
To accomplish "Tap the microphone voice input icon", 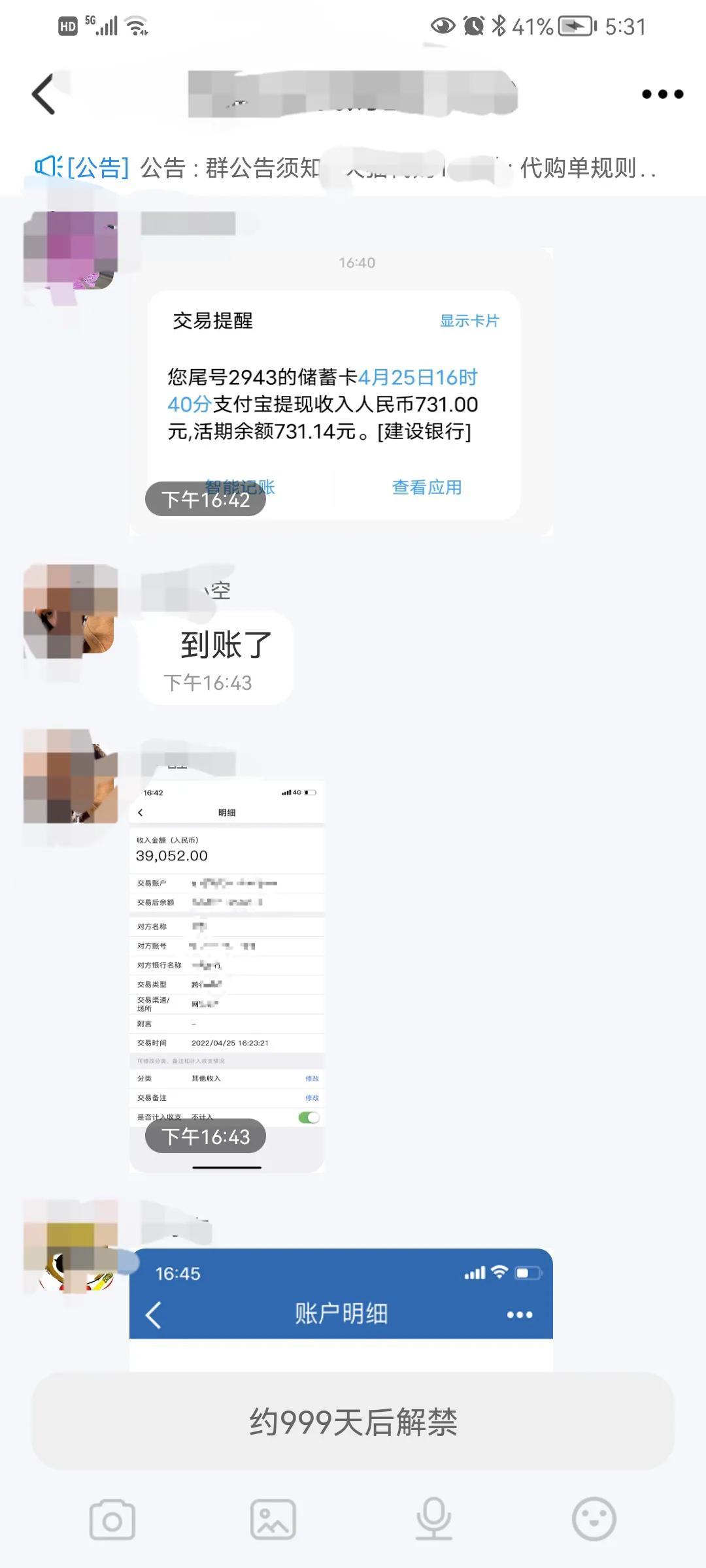I will coord(433,1520).
